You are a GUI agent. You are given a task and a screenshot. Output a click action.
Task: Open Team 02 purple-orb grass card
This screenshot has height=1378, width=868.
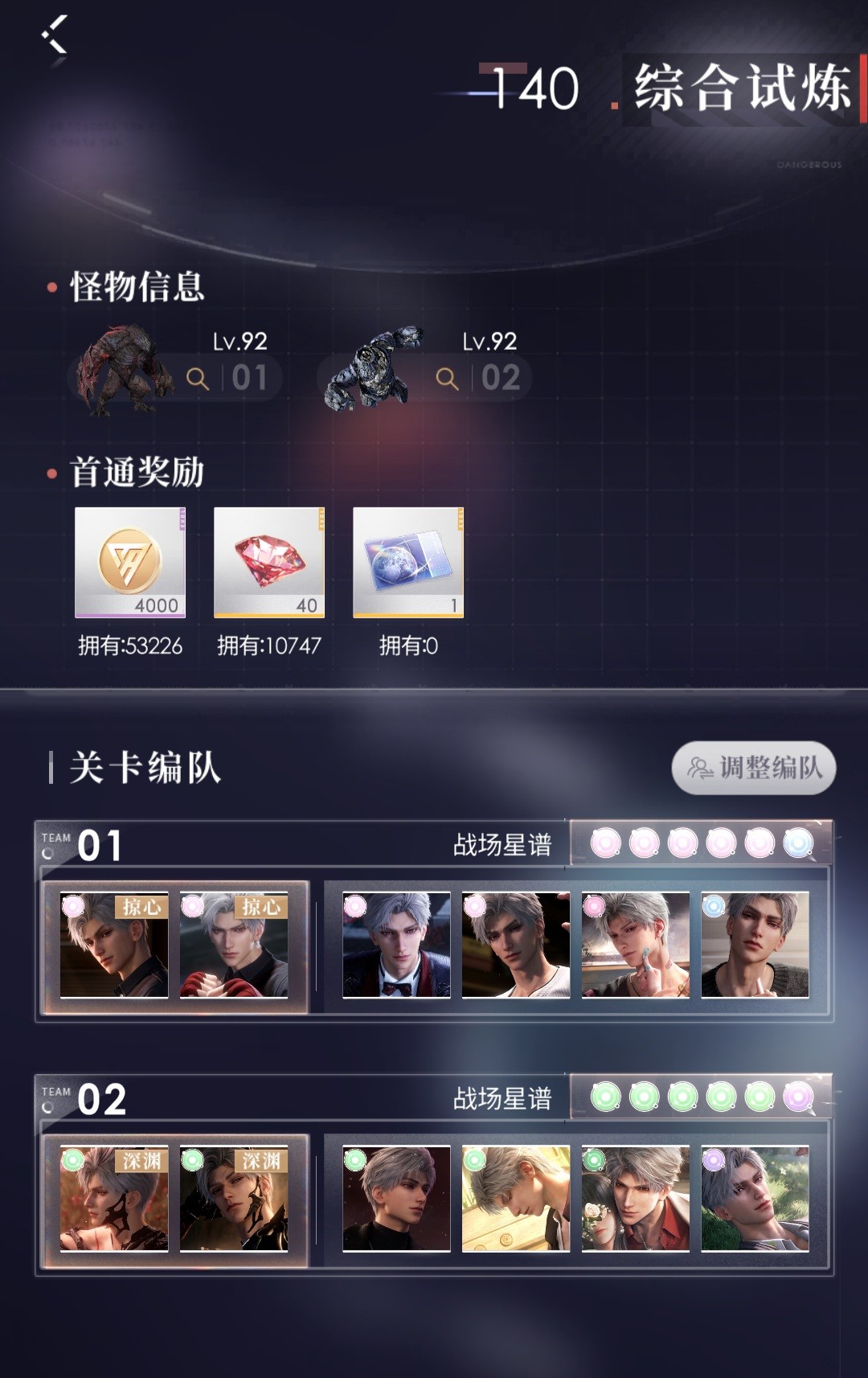755,1198
